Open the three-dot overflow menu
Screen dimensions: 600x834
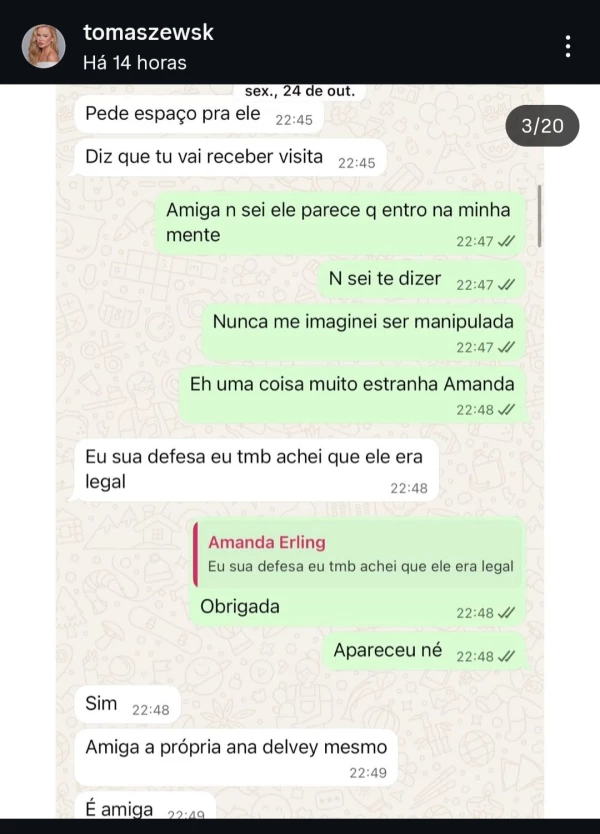click(567, 46)
